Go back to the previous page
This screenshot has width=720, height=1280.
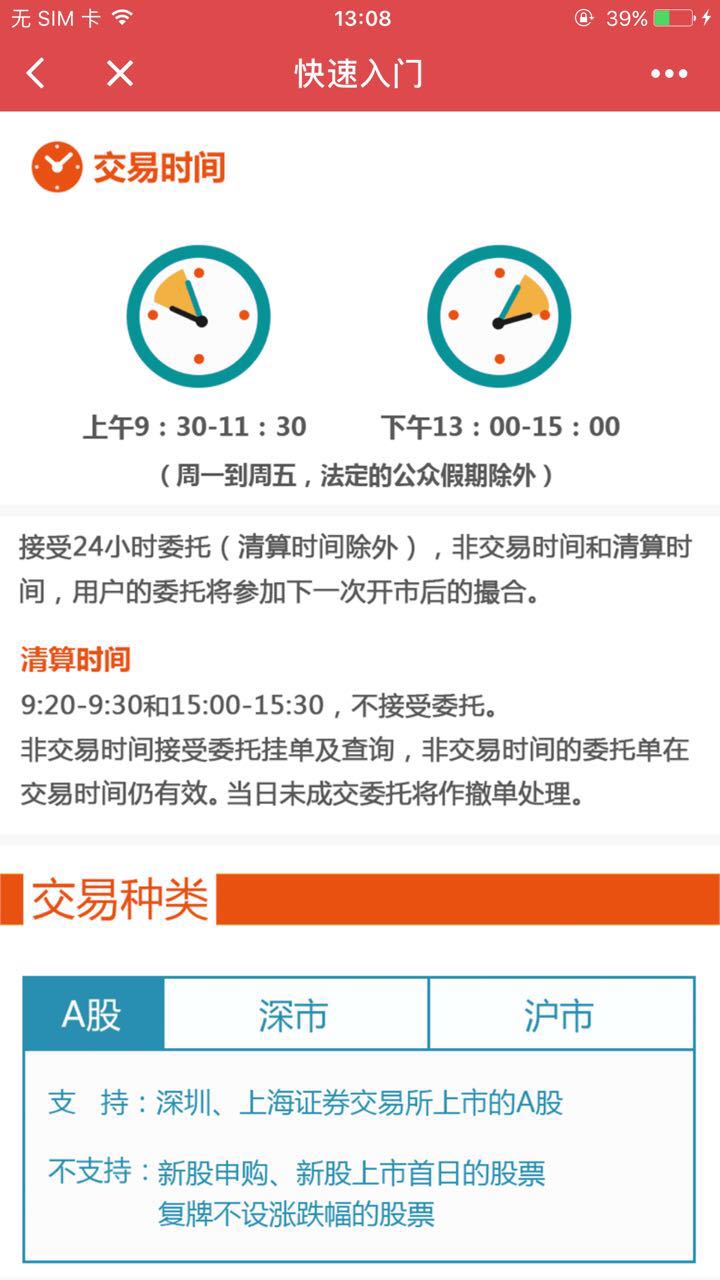(36, 73)
